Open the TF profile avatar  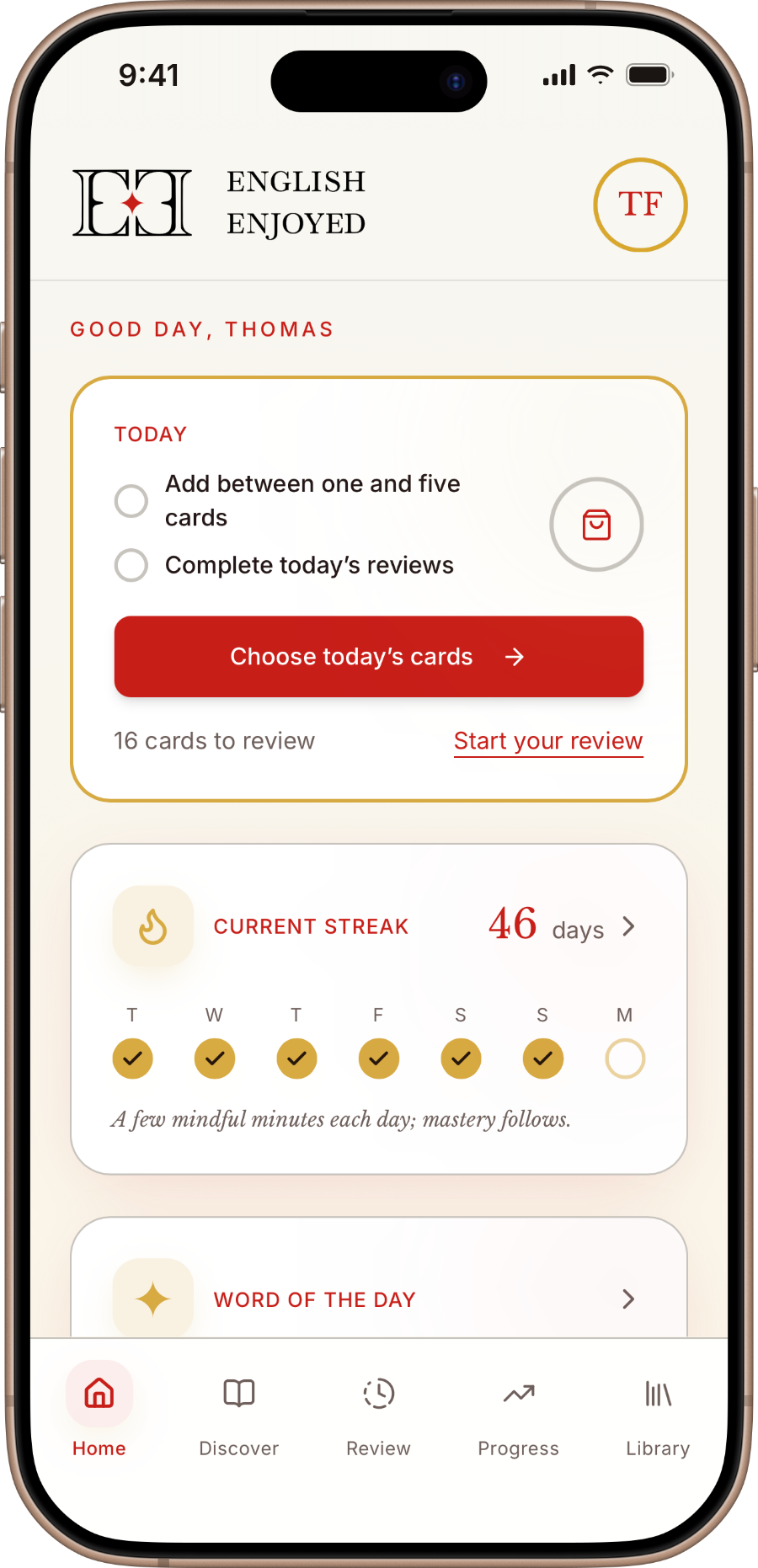pyautogui.click(x=640, y=205)
